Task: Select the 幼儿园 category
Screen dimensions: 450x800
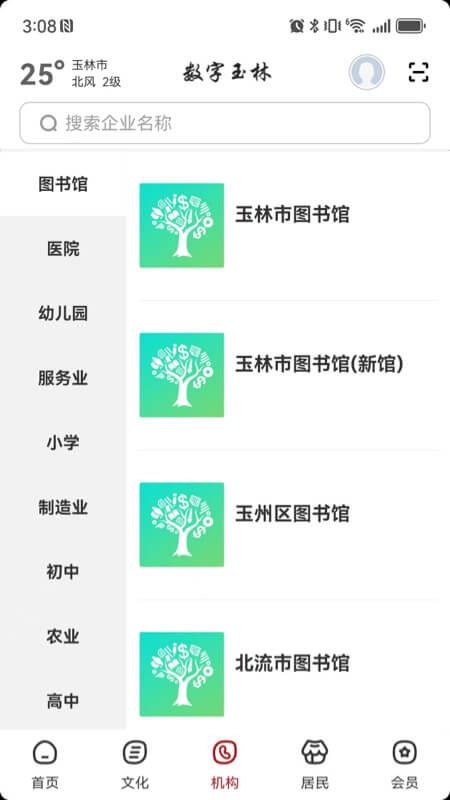Action: click(63, 313)
